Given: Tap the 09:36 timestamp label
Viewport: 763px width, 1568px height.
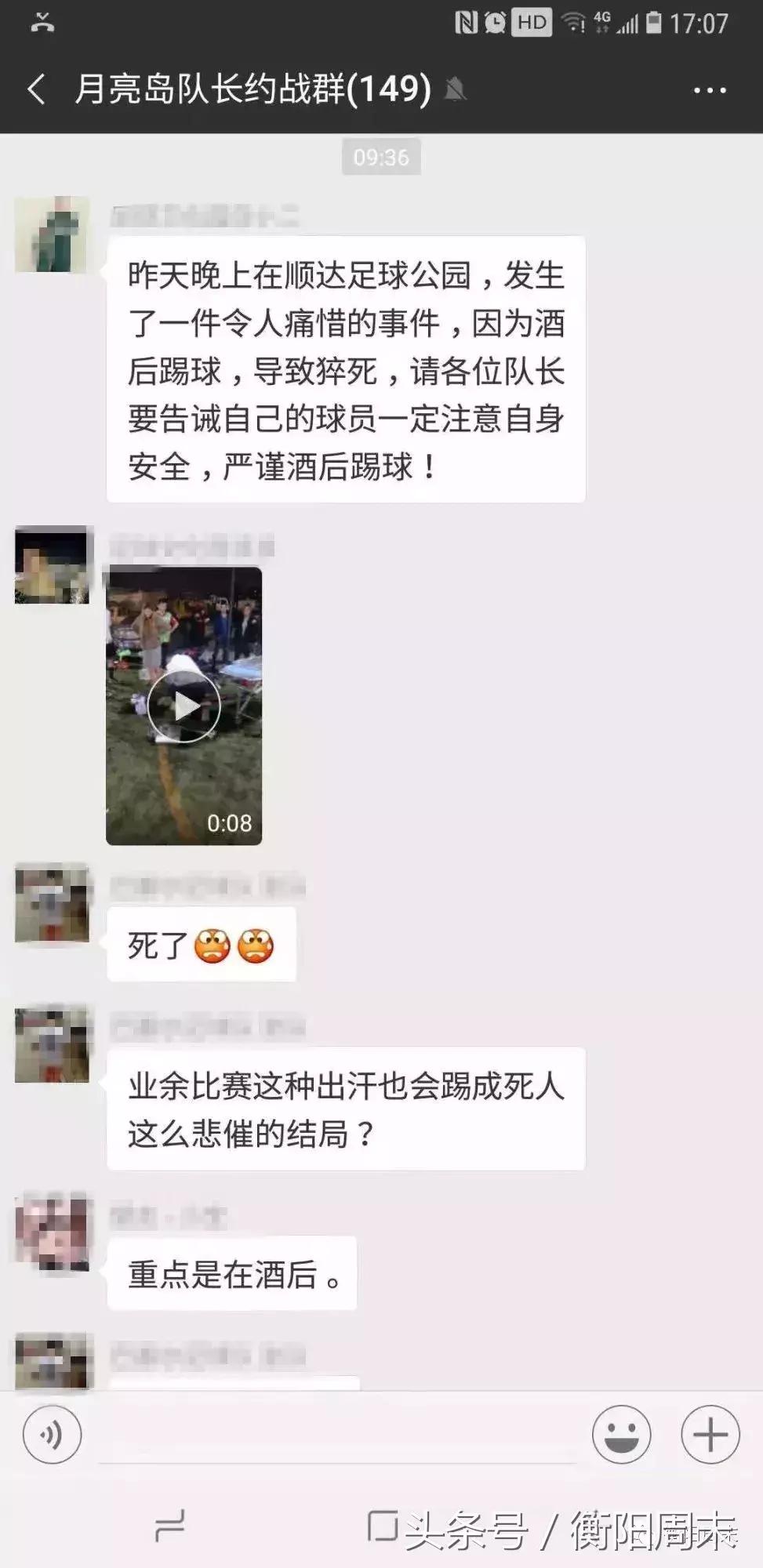Looking at the screenshot, I should [381, 157].
